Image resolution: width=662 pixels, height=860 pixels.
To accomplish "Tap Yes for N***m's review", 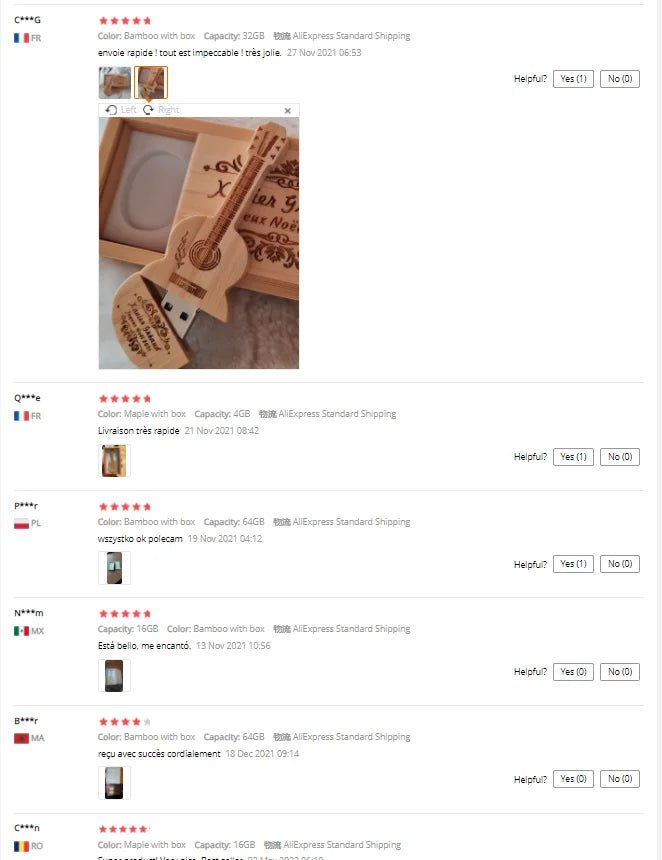I will [x=573, y=672].
